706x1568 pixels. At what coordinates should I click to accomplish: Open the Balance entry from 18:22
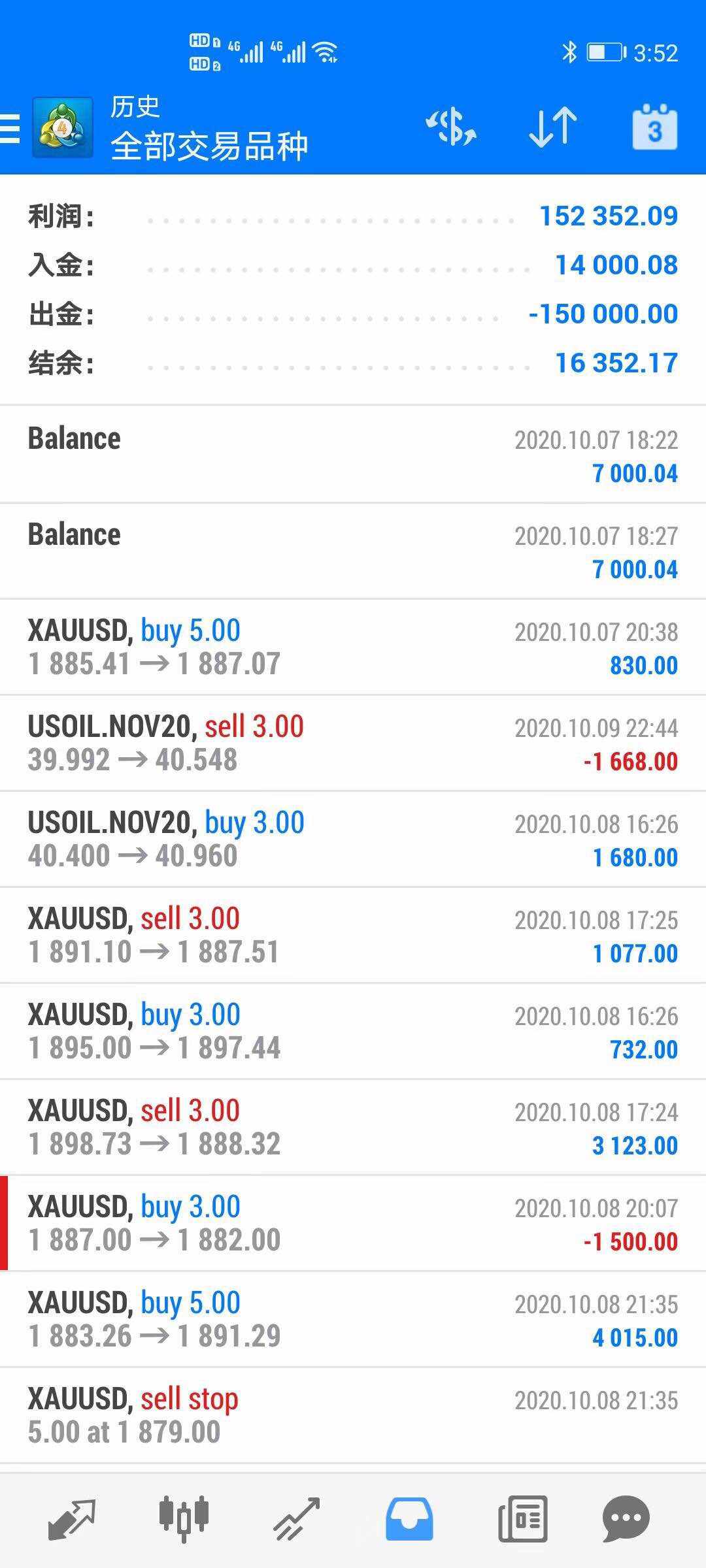(x=353, y=454)
